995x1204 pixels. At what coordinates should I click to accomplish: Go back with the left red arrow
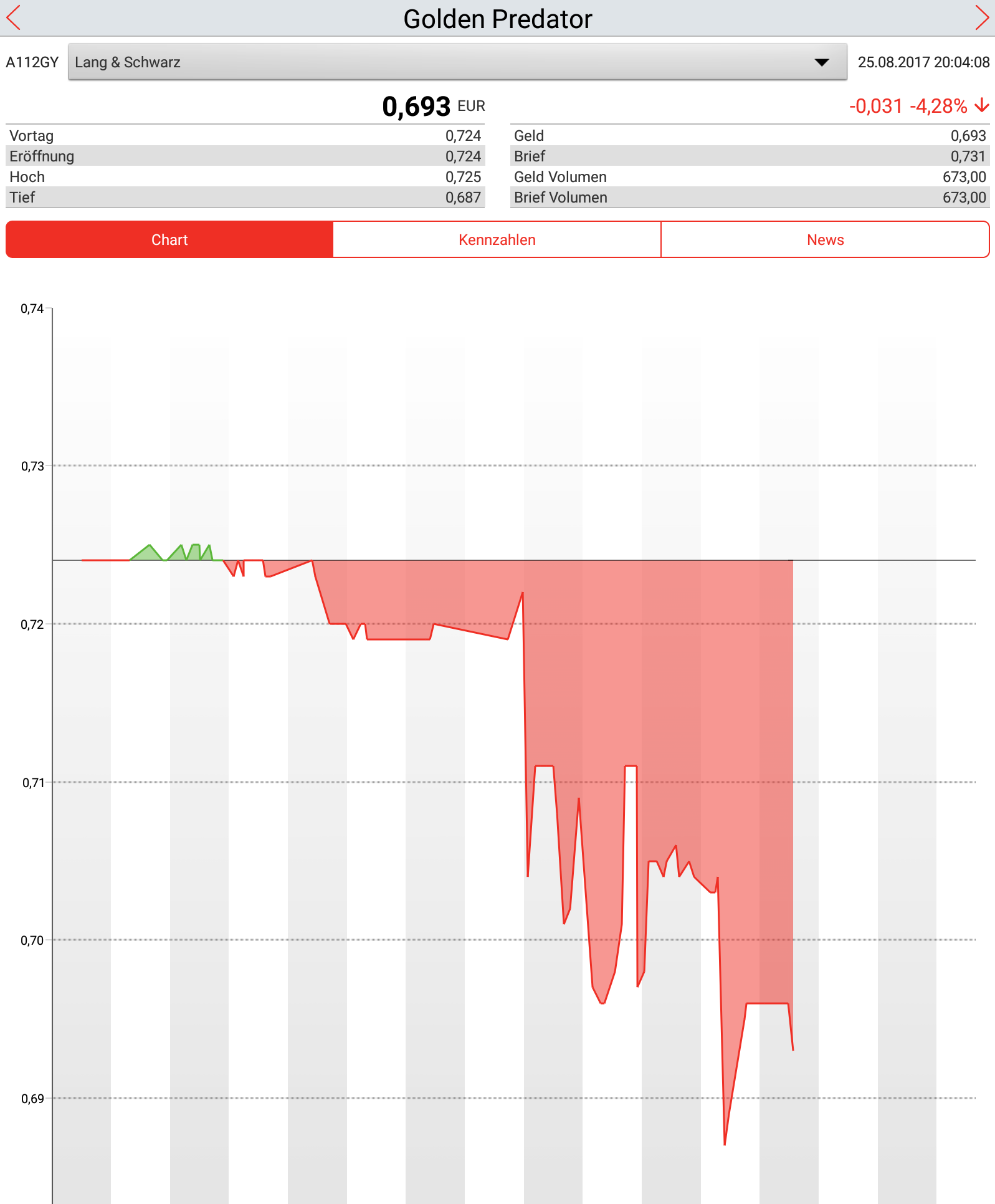[14, 17]
